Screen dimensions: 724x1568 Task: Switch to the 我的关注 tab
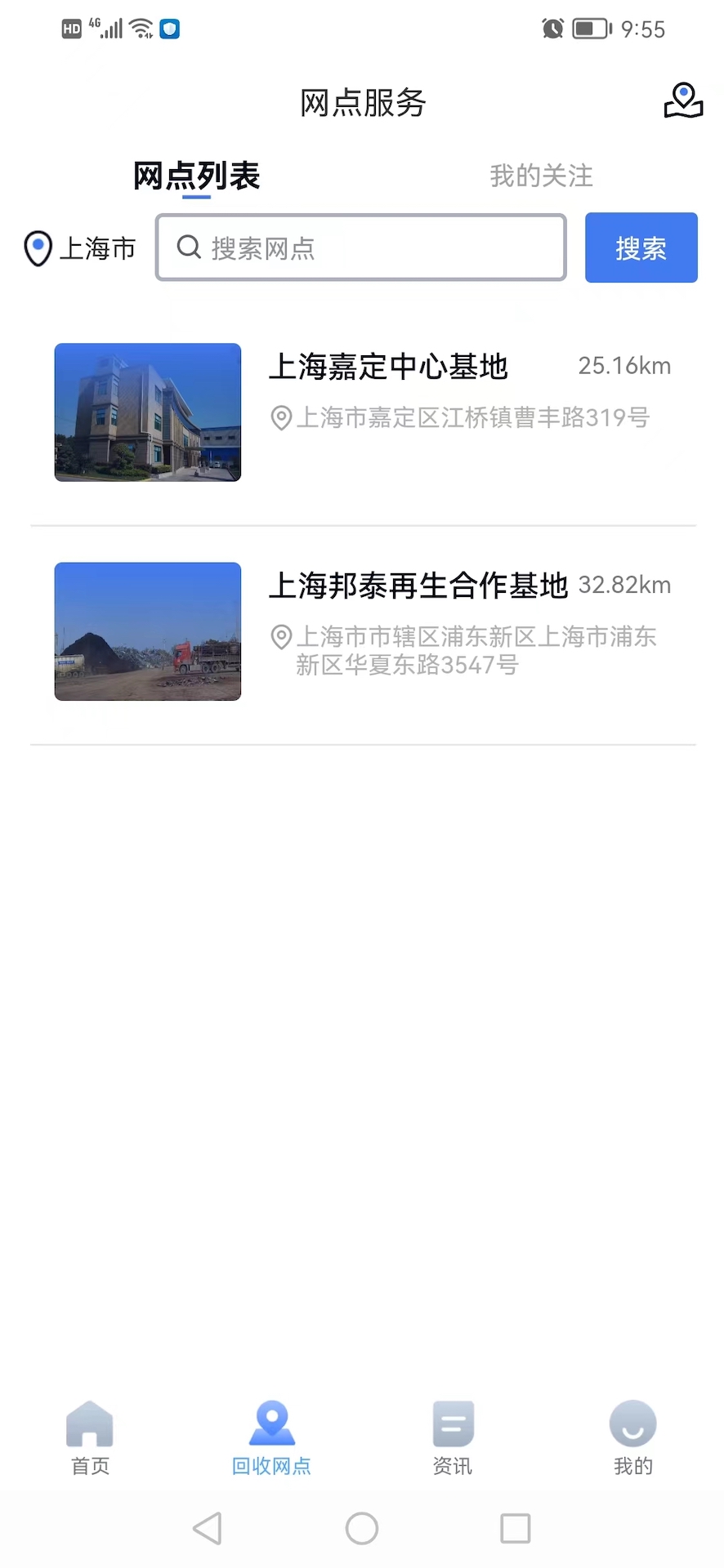click(x=541, y=176)
